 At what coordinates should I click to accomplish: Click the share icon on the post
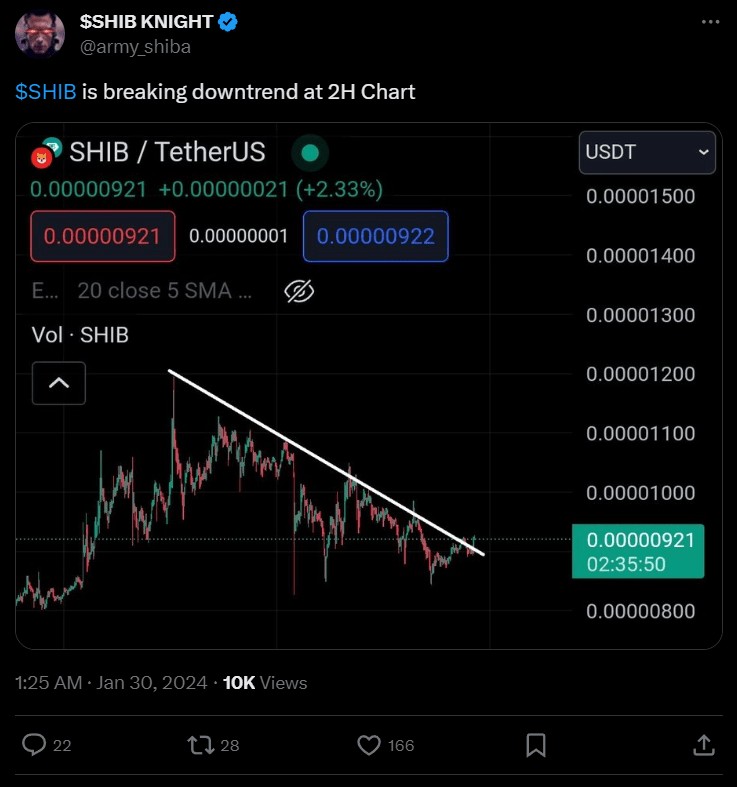[x=703, y=745]
